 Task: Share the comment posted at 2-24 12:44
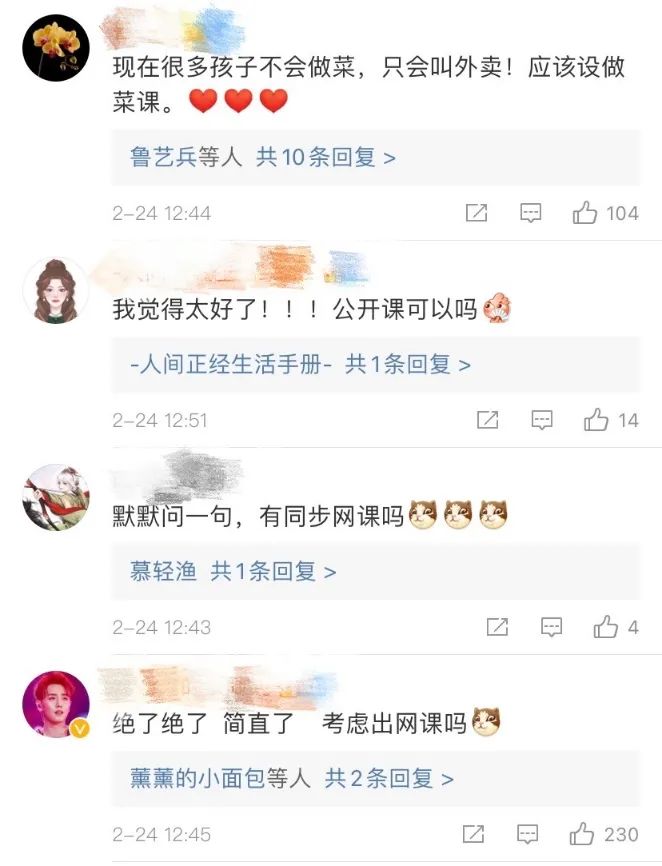click(x=477, y=213)
